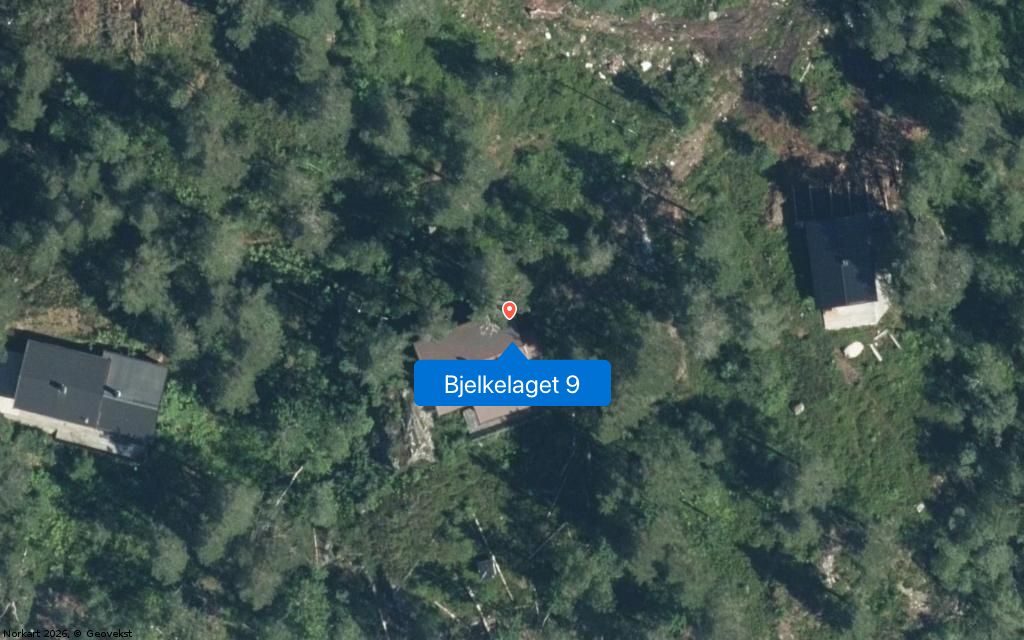Select the red location pin marker
The width and height of the screenshot is (1024, 640).
(509, 310)
